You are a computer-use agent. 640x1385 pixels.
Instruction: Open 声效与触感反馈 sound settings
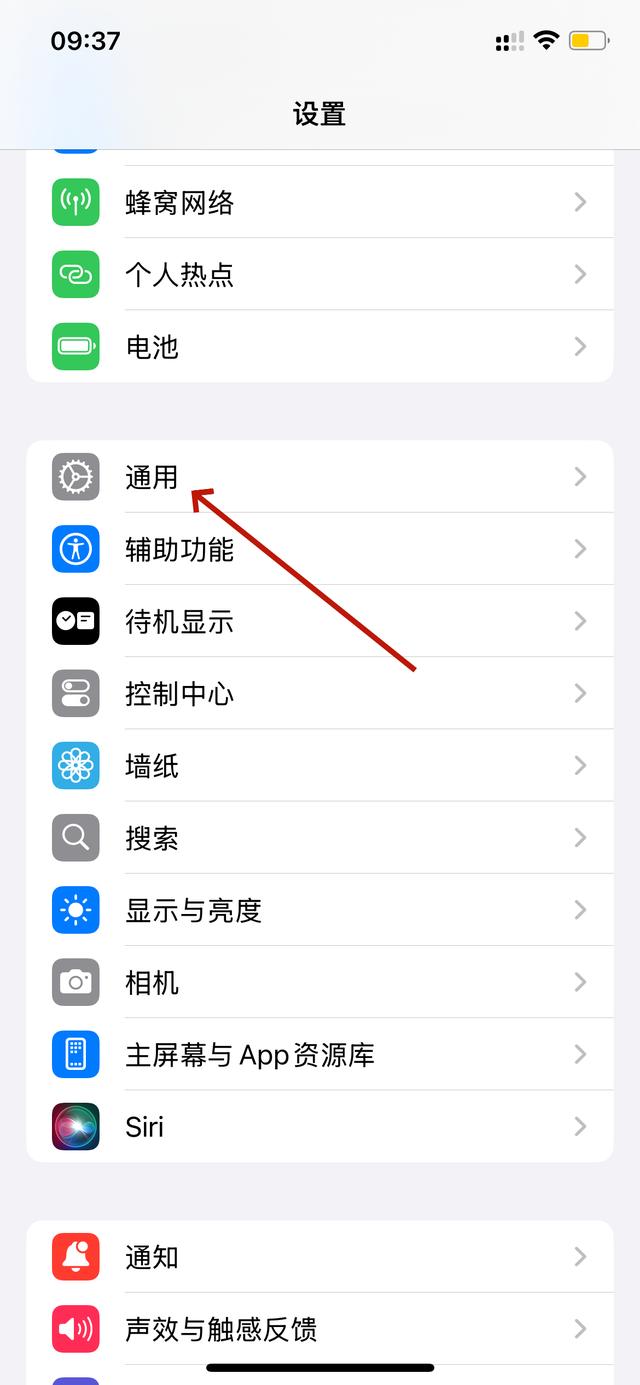(319, 1329)
